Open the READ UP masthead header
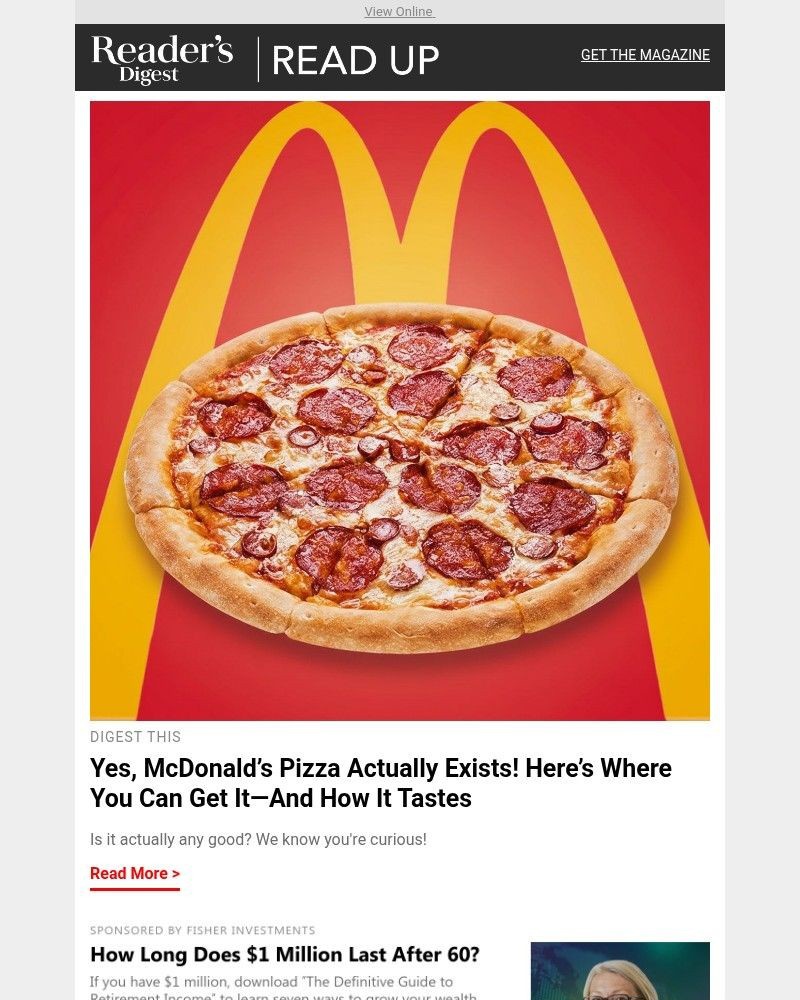This screenshot has height=1000, width=800. point(356,58)
